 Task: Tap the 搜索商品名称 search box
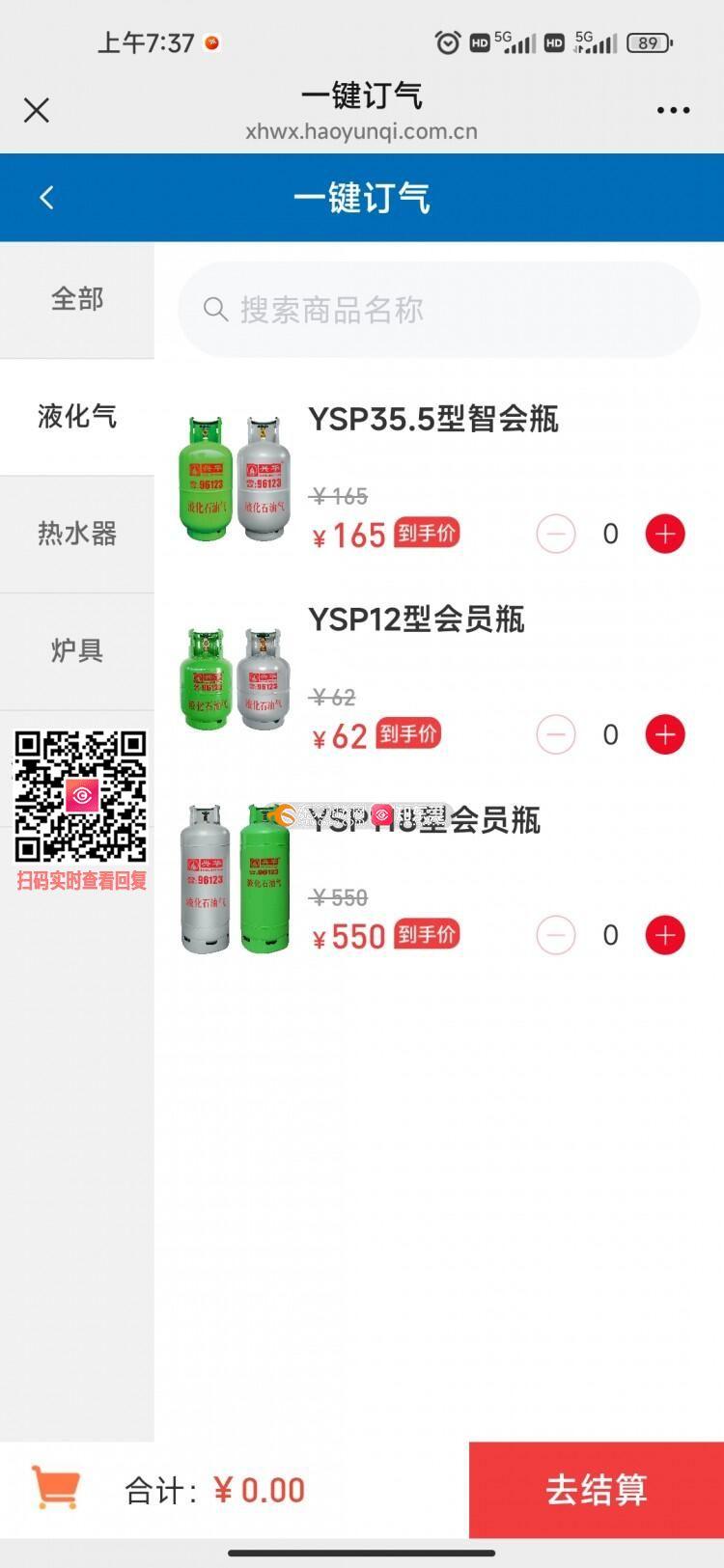pos(439,310)
